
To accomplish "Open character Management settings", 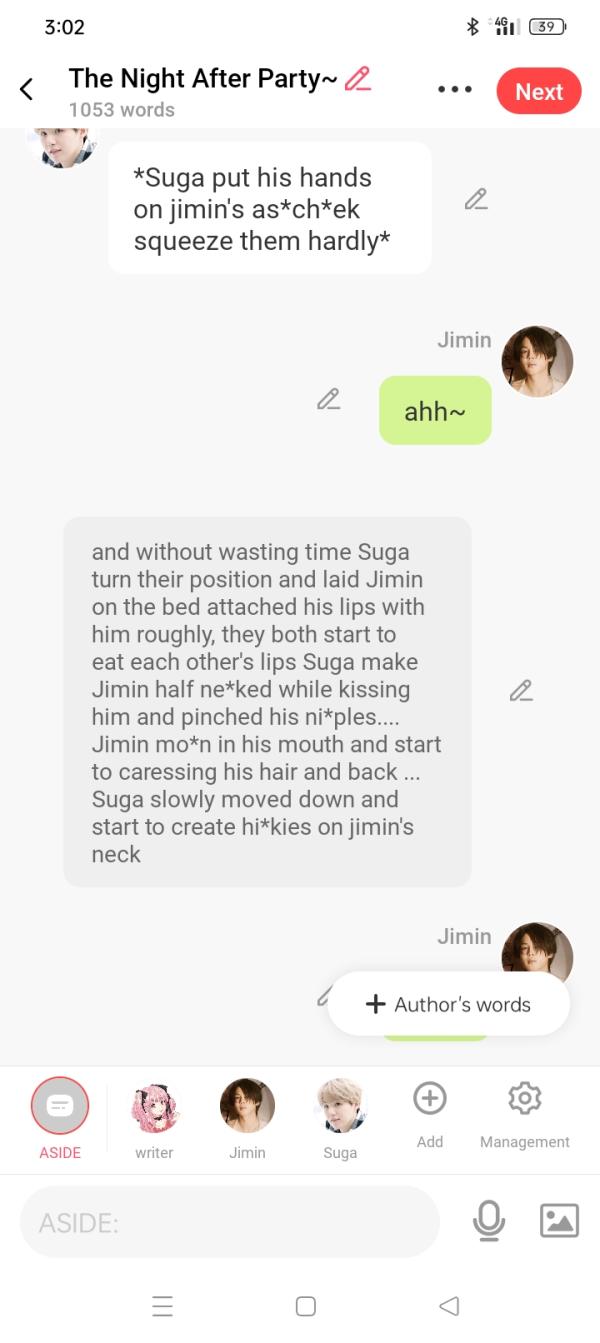I will click(x=524, y=1100).
